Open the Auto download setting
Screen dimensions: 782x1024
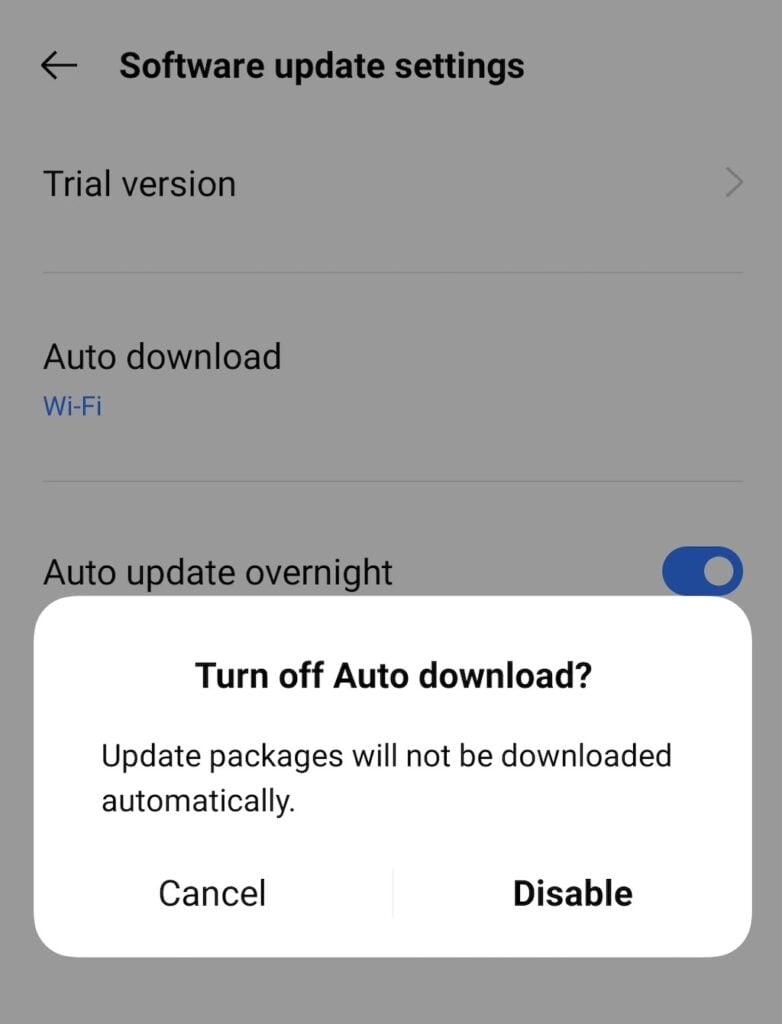coord(391,377)
